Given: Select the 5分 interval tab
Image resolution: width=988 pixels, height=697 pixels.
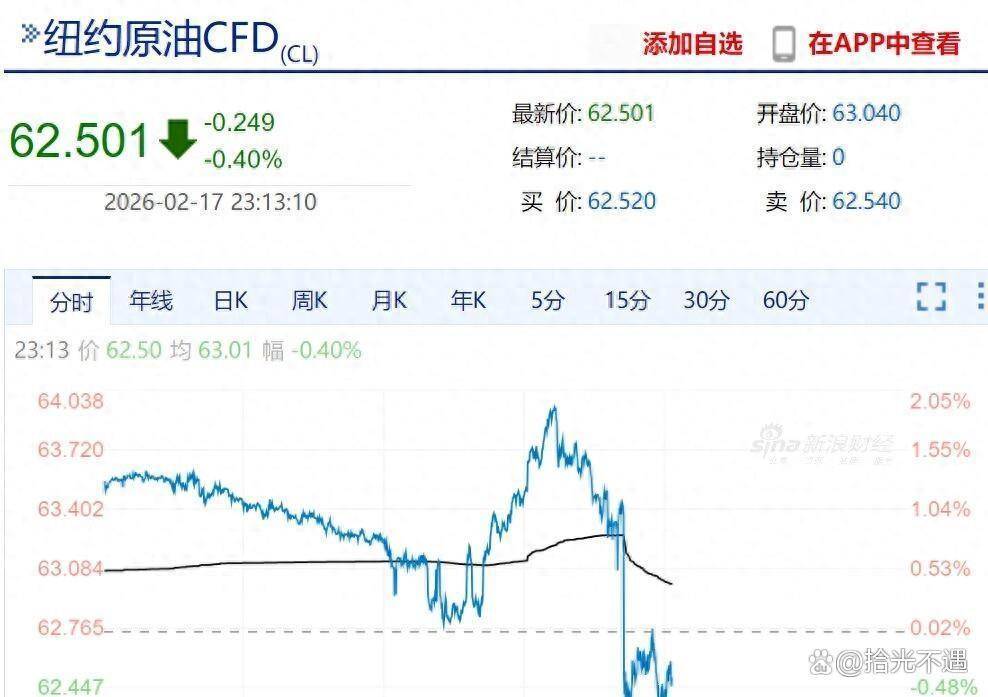Looking at the screenshot, I should tap(547, 299).
